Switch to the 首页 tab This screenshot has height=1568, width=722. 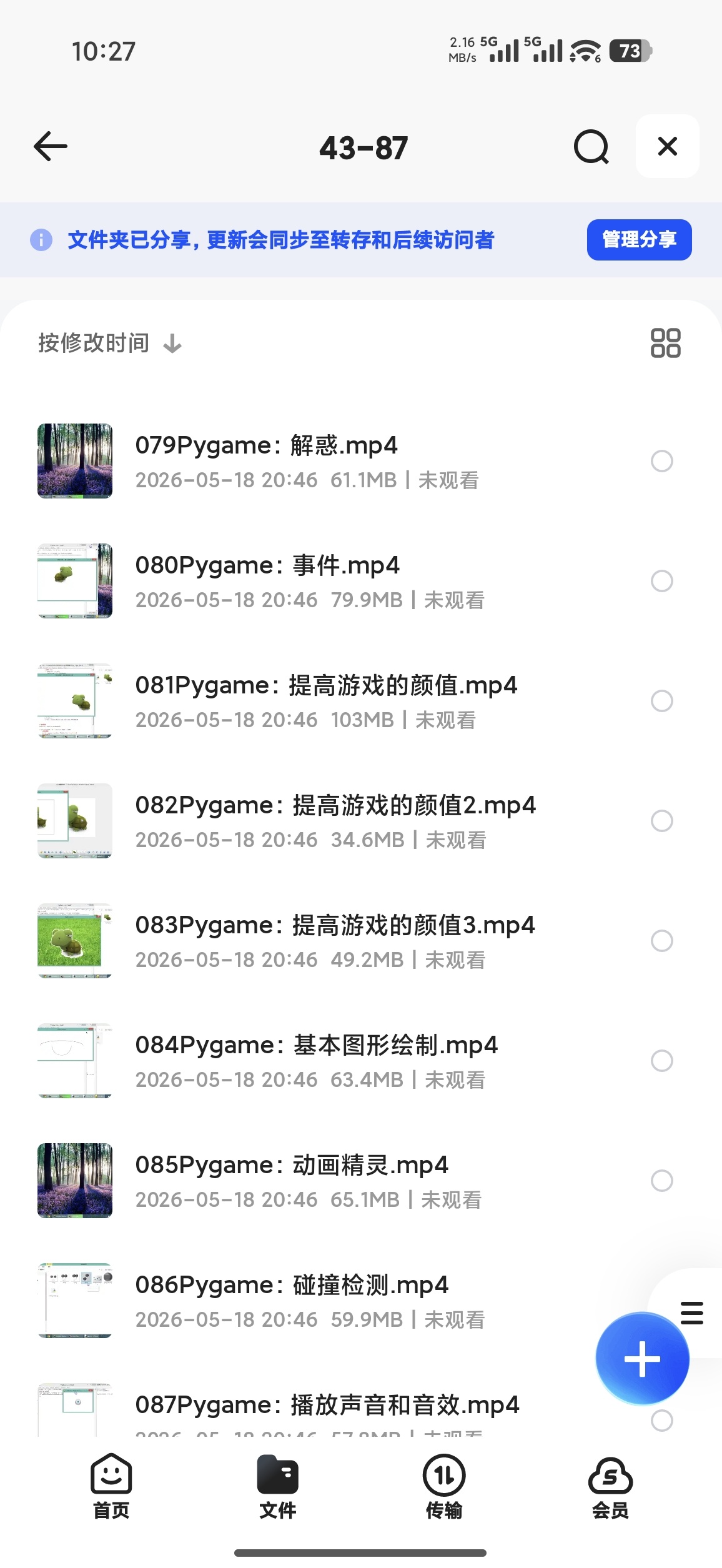[x=111, y=1486]
